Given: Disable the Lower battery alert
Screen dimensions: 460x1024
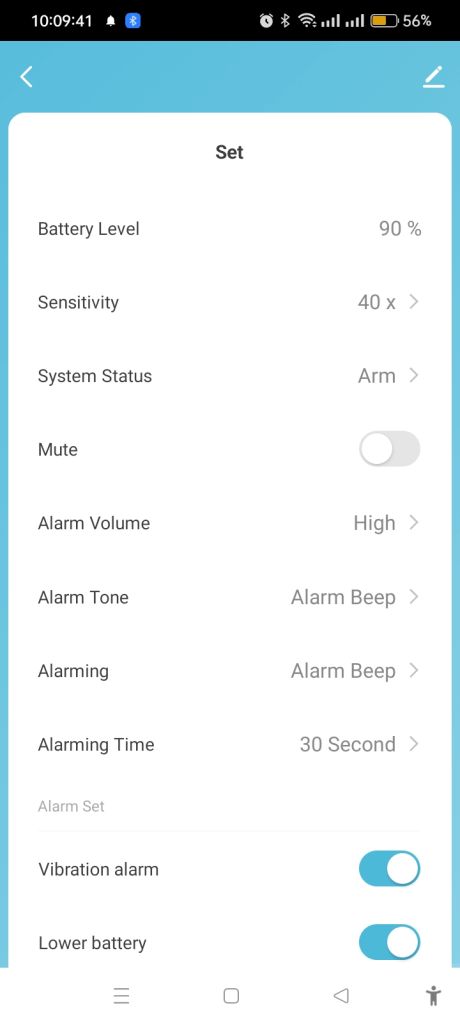Looking at the screenshot, I should pyautogui.click(x=389, y=942).
